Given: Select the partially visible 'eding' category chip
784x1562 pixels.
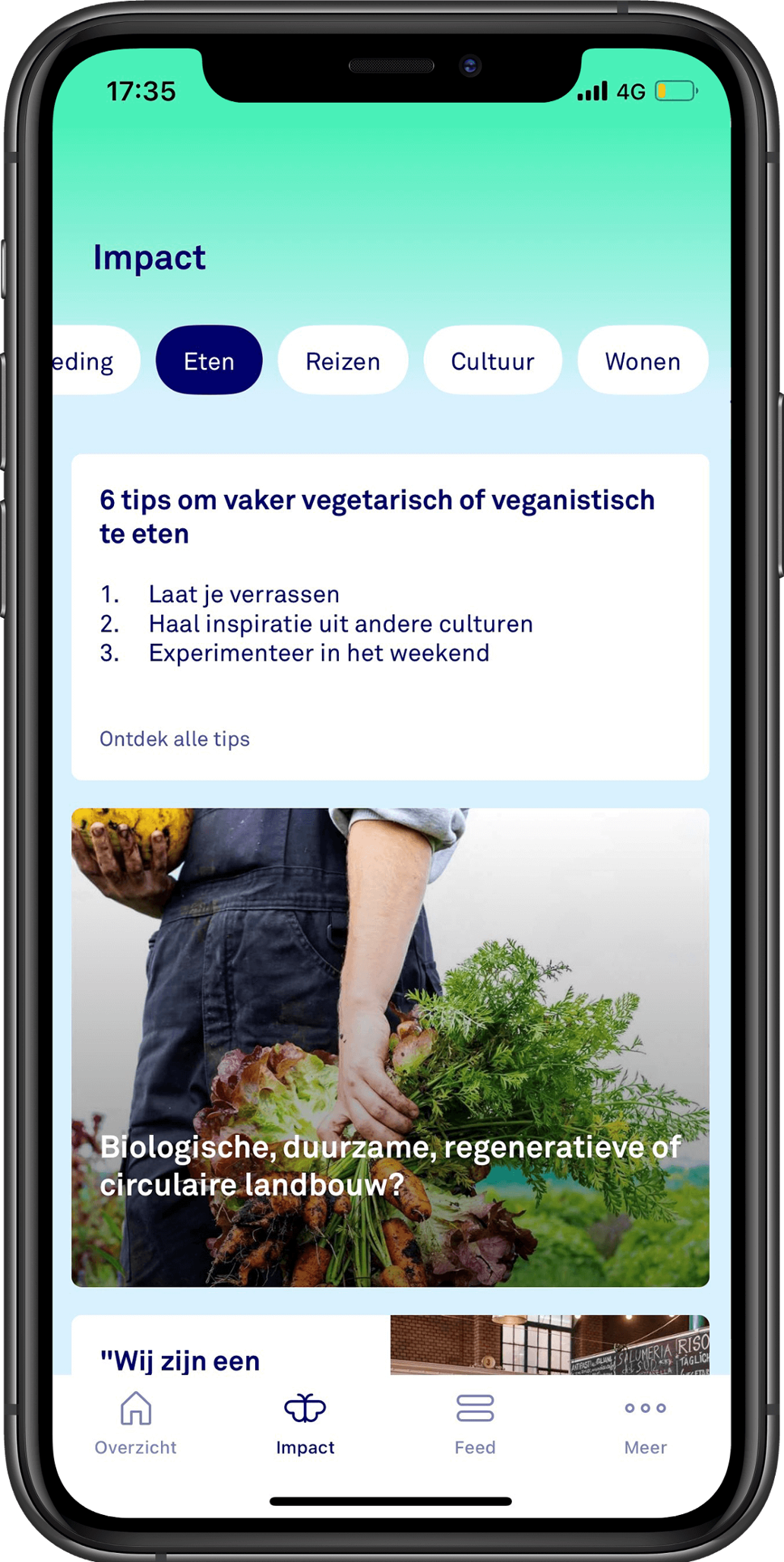Looking at the screenshot, I should point(91,361).
